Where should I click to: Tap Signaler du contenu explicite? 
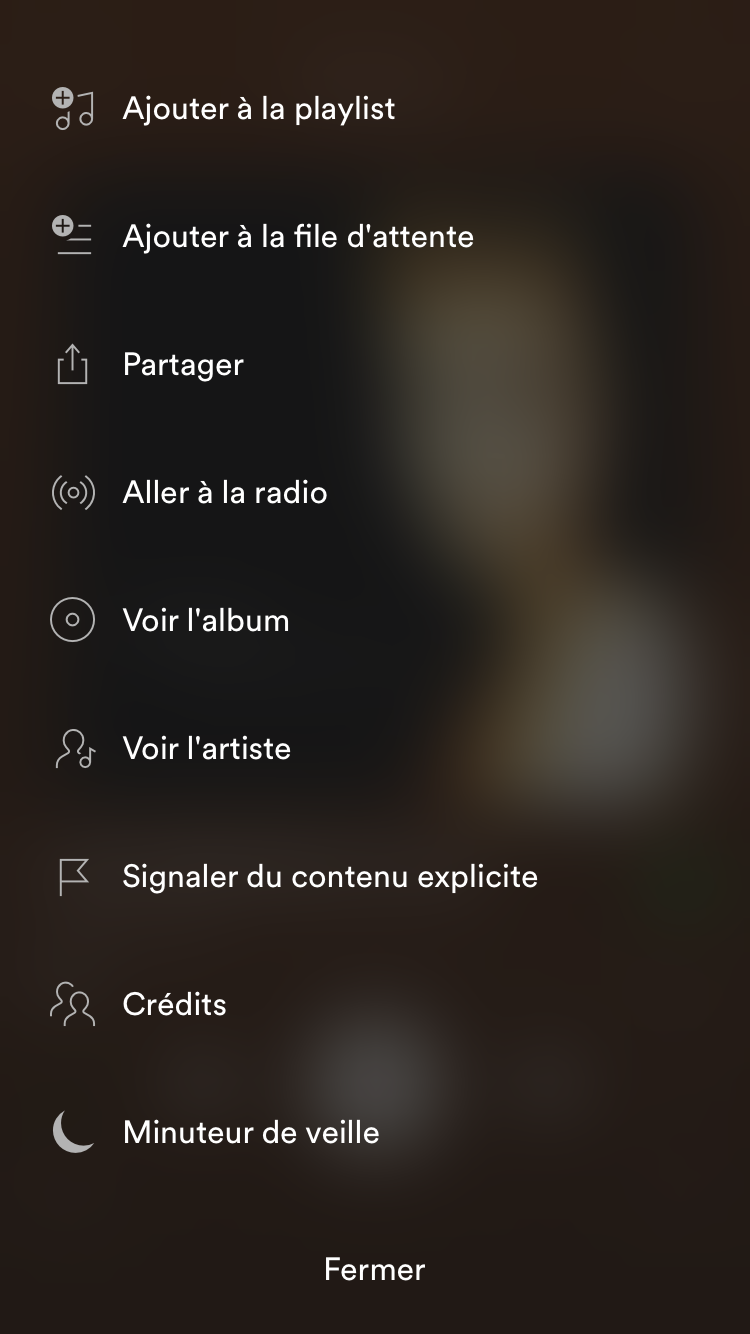(329, 877)
